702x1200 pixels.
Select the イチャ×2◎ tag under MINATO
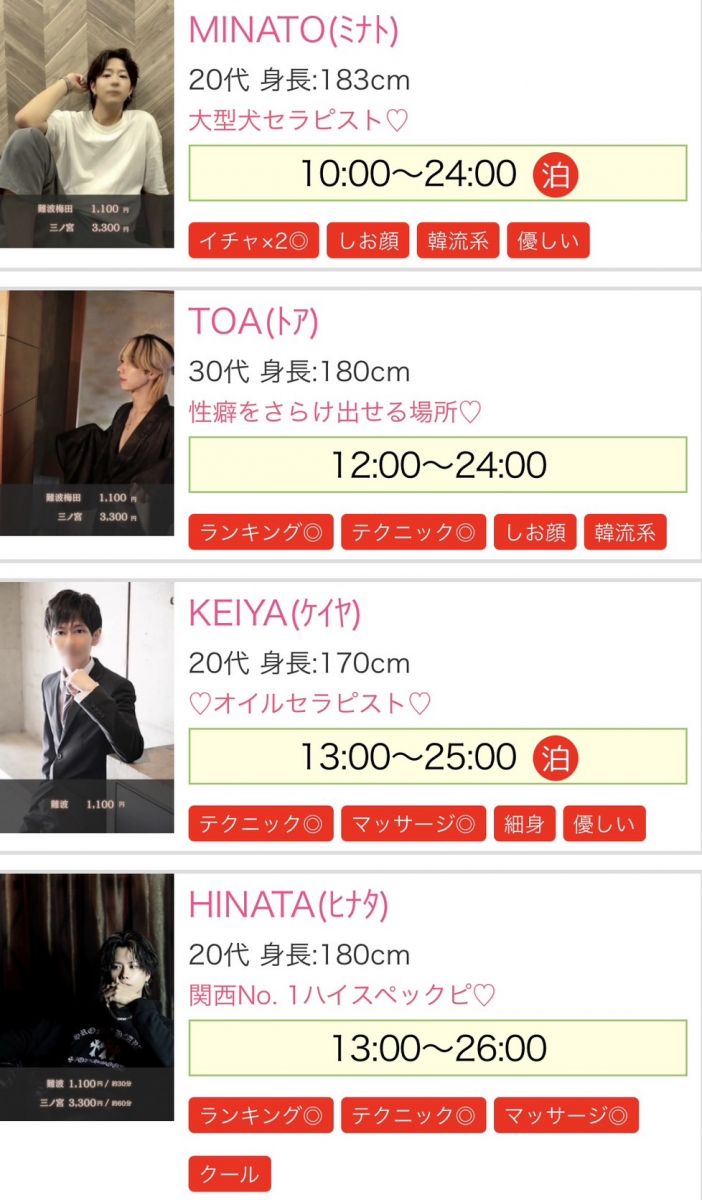(253, 241)
